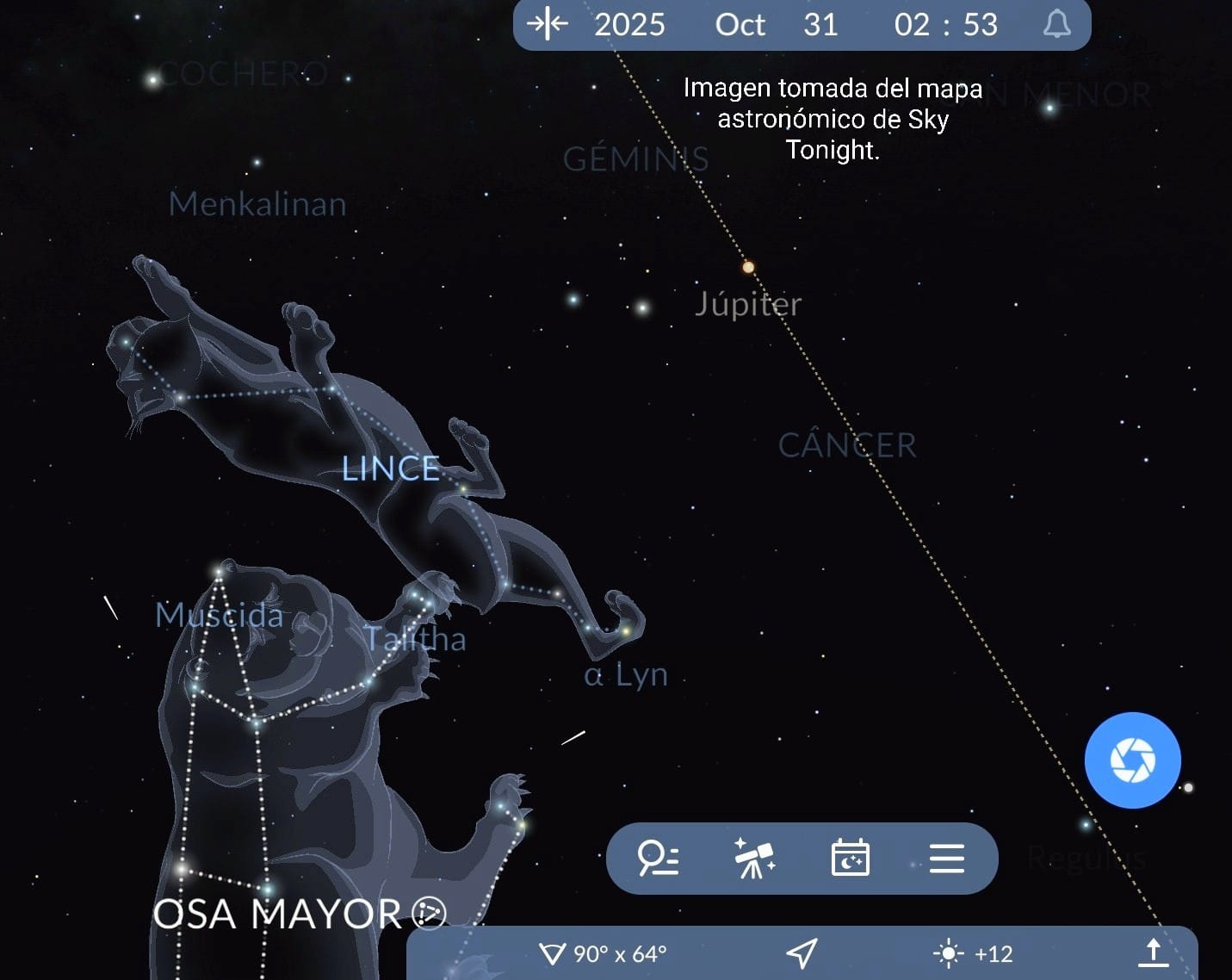This screenshot has width=1232, height=980.
Task: Change field of view 90° x 64°
Action: 603,953
